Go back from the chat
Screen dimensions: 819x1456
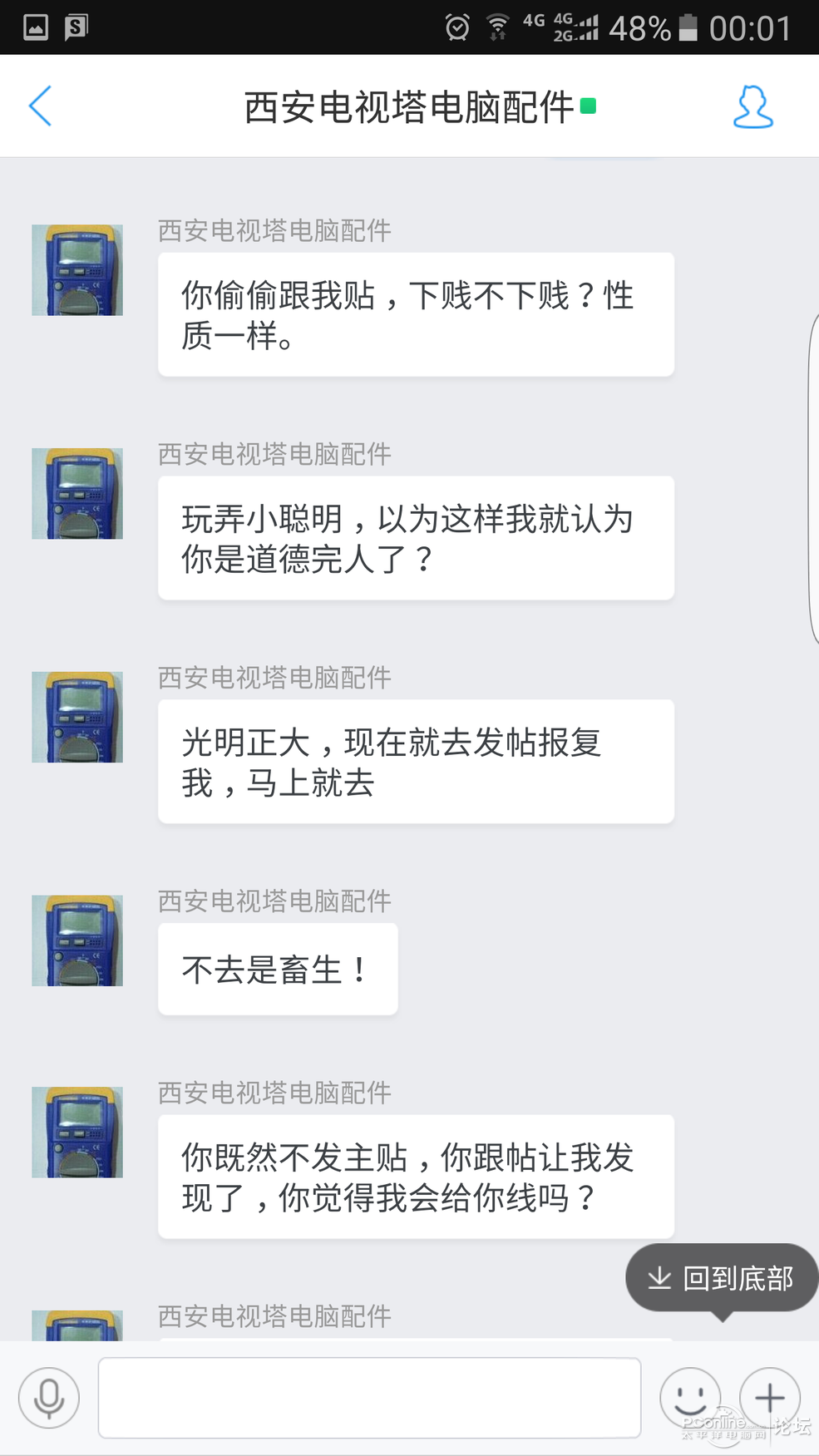click(40, 106)
